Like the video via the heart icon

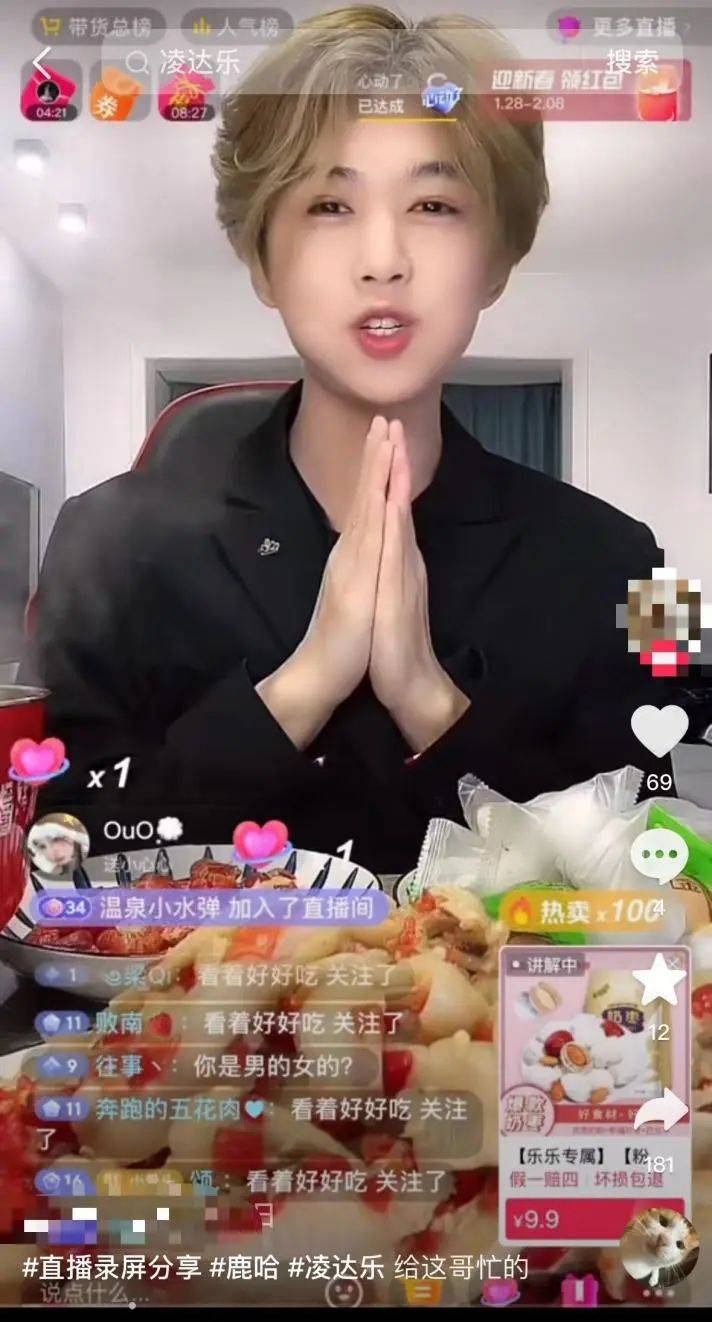[660, 731]
